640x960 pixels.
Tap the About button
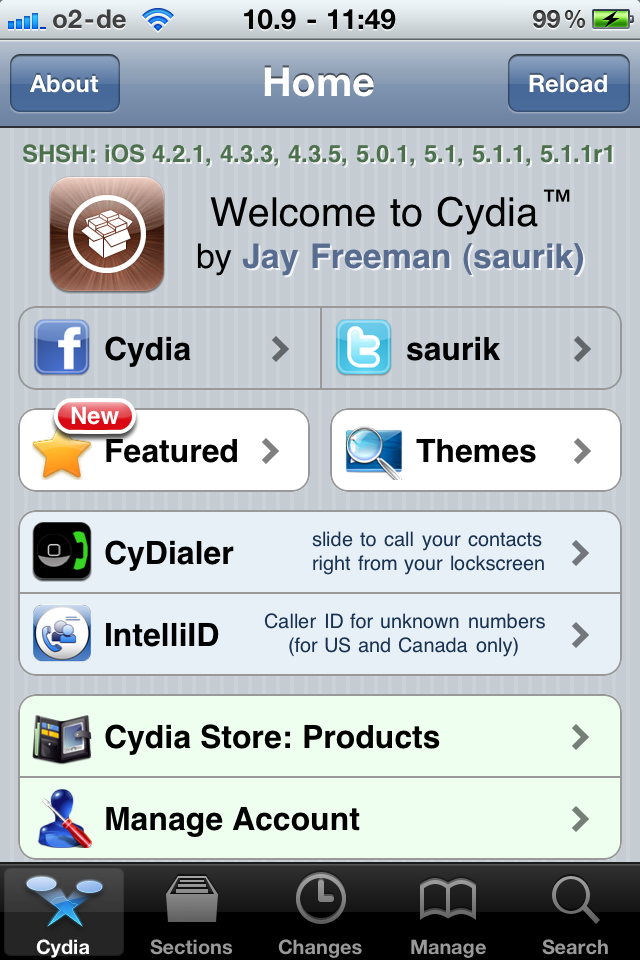[65, 84]
